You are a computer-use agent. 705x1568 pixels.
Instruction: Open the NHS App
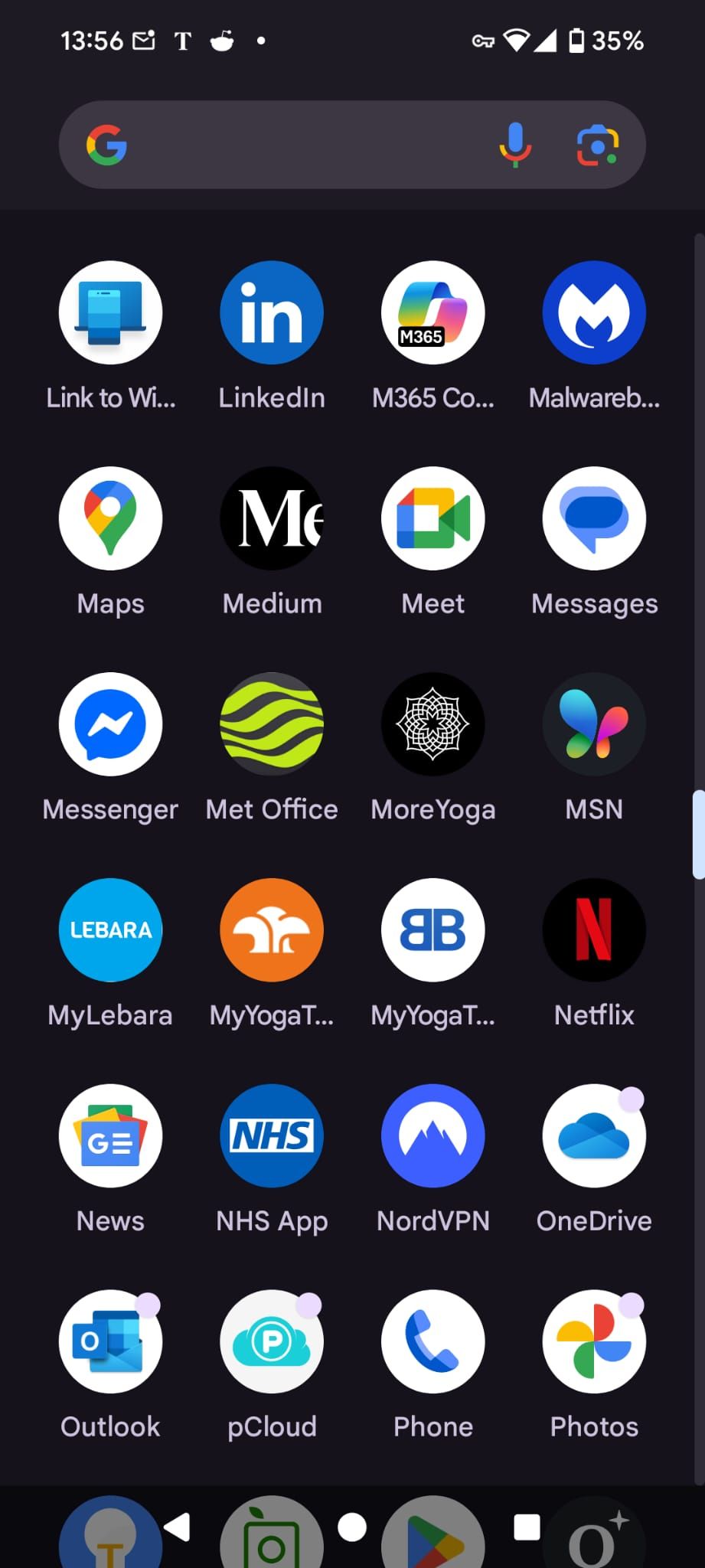point(272,1135)
